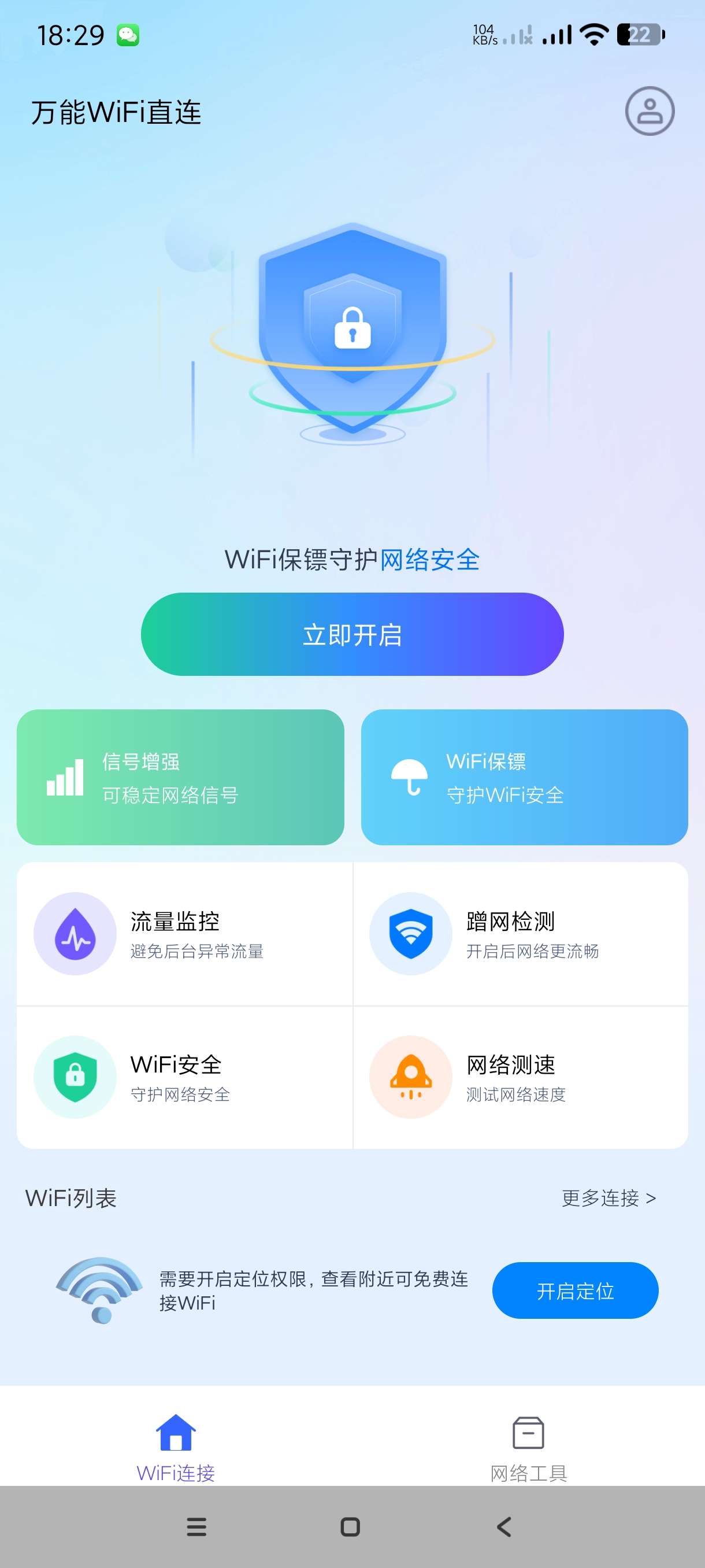Open the WiFi安全 security check
This screenshot has width=705, height=1568.
pyautogui.click(x=184, y=1077)
